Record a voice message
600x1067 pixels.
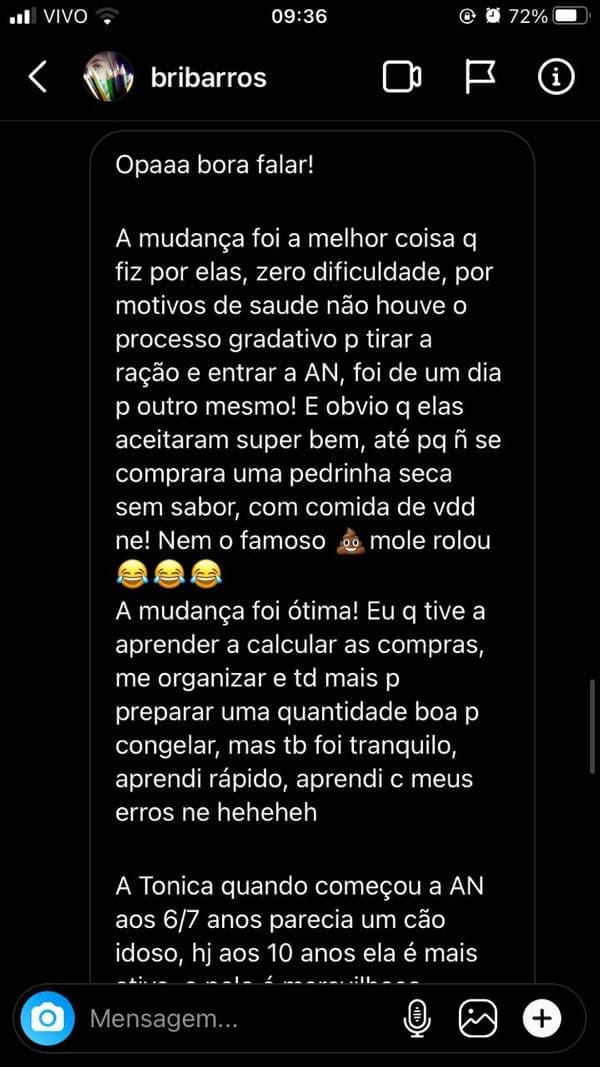tap(416, 1019)
